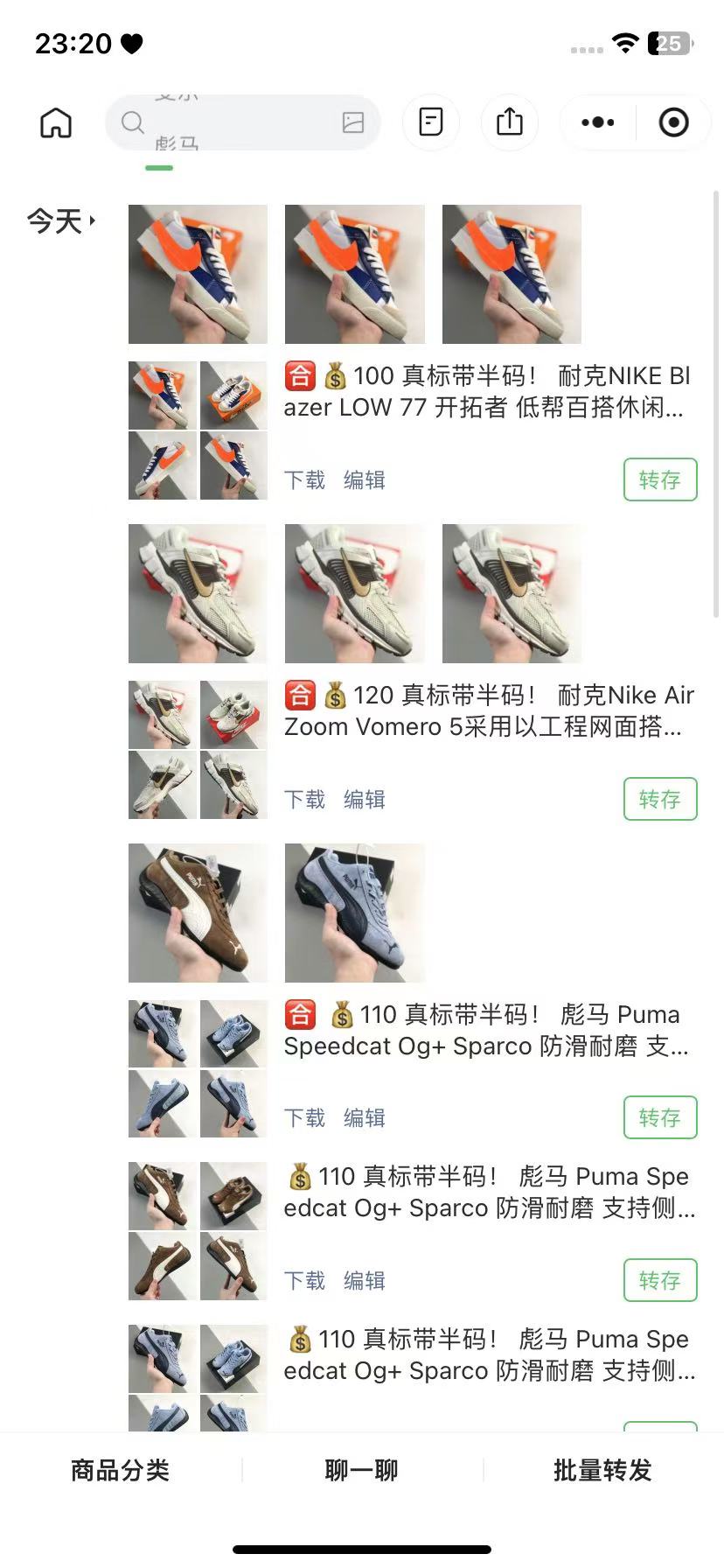Open the search box
724x1568 pixels.
(243, 122)
